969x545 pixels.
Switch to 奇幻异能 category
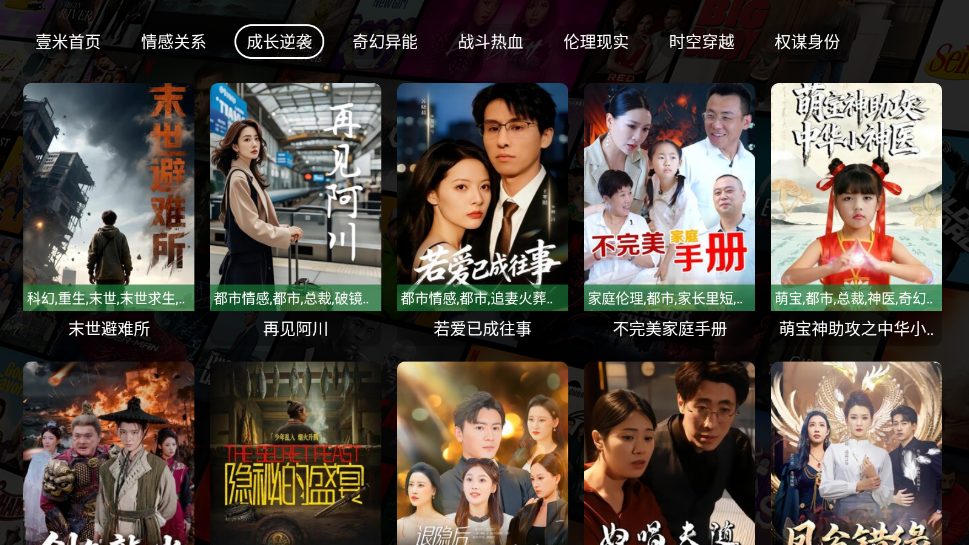point(385,42)
